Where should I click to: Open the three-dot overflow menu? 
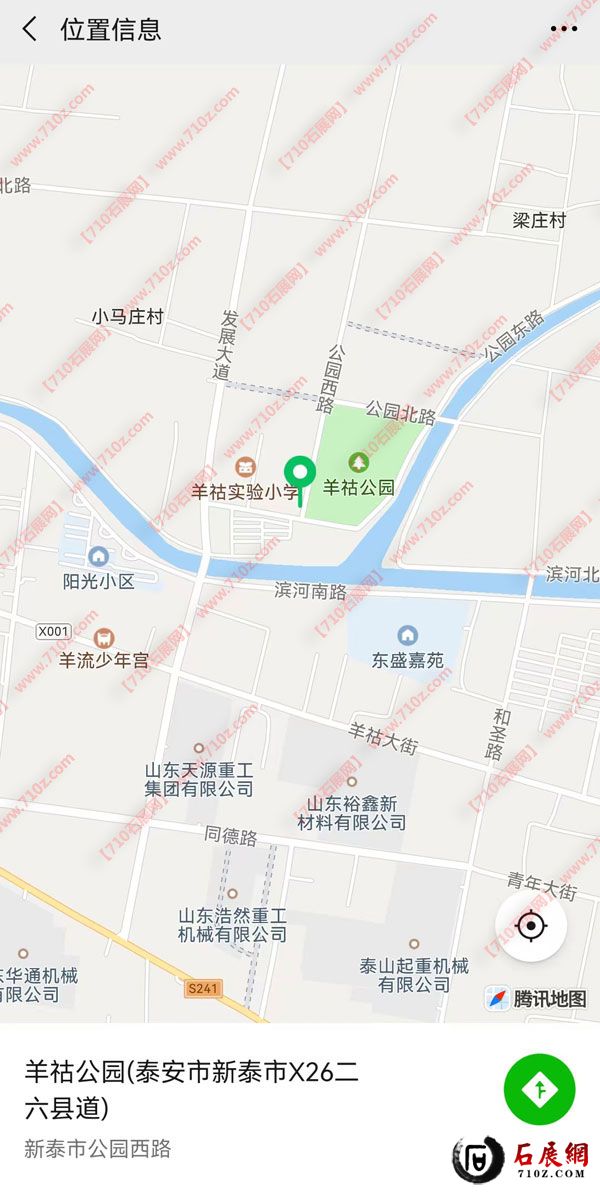pyautogui.click(x=564, y=30)
